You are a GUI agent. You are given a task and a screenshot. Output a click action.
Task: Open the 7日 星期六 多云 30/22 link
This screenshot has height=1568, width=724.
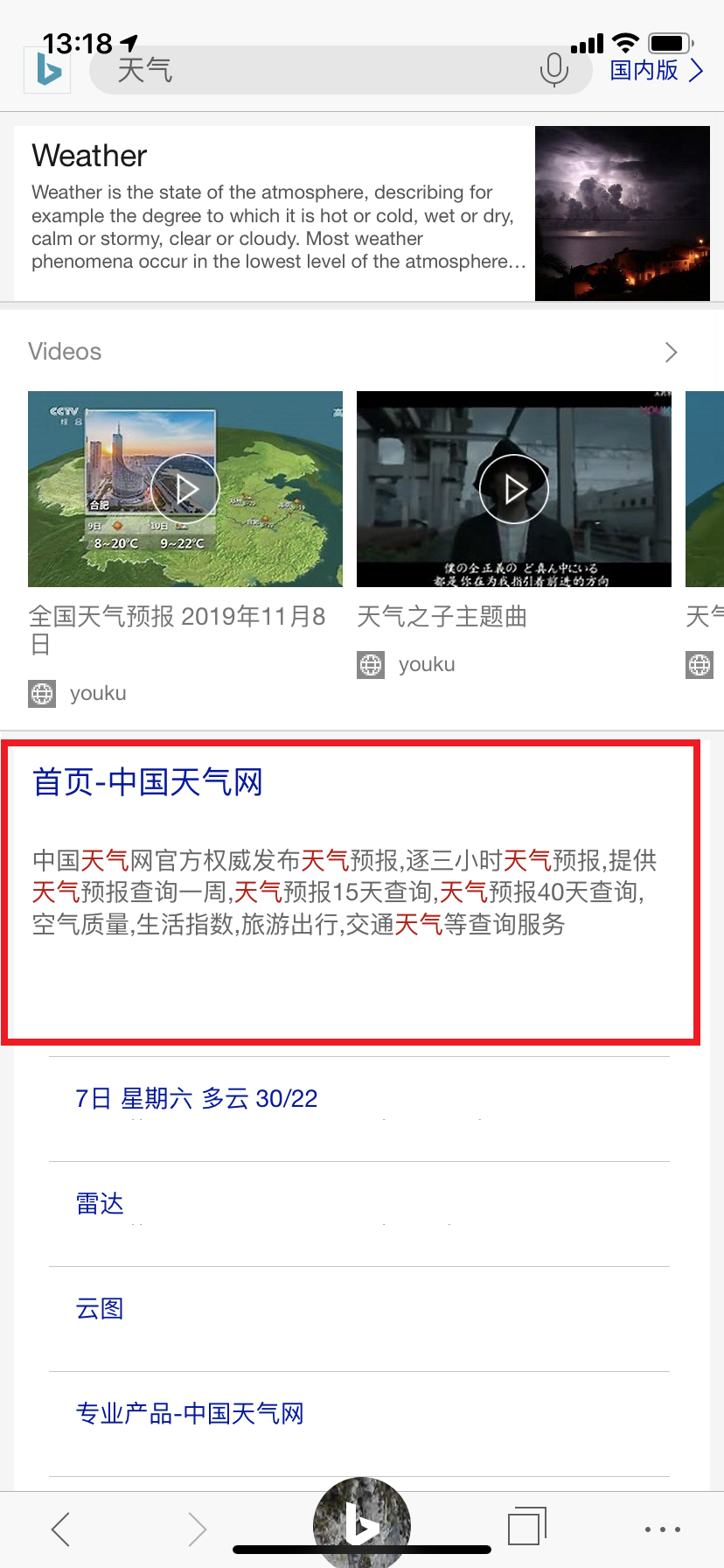point(197,1099)
